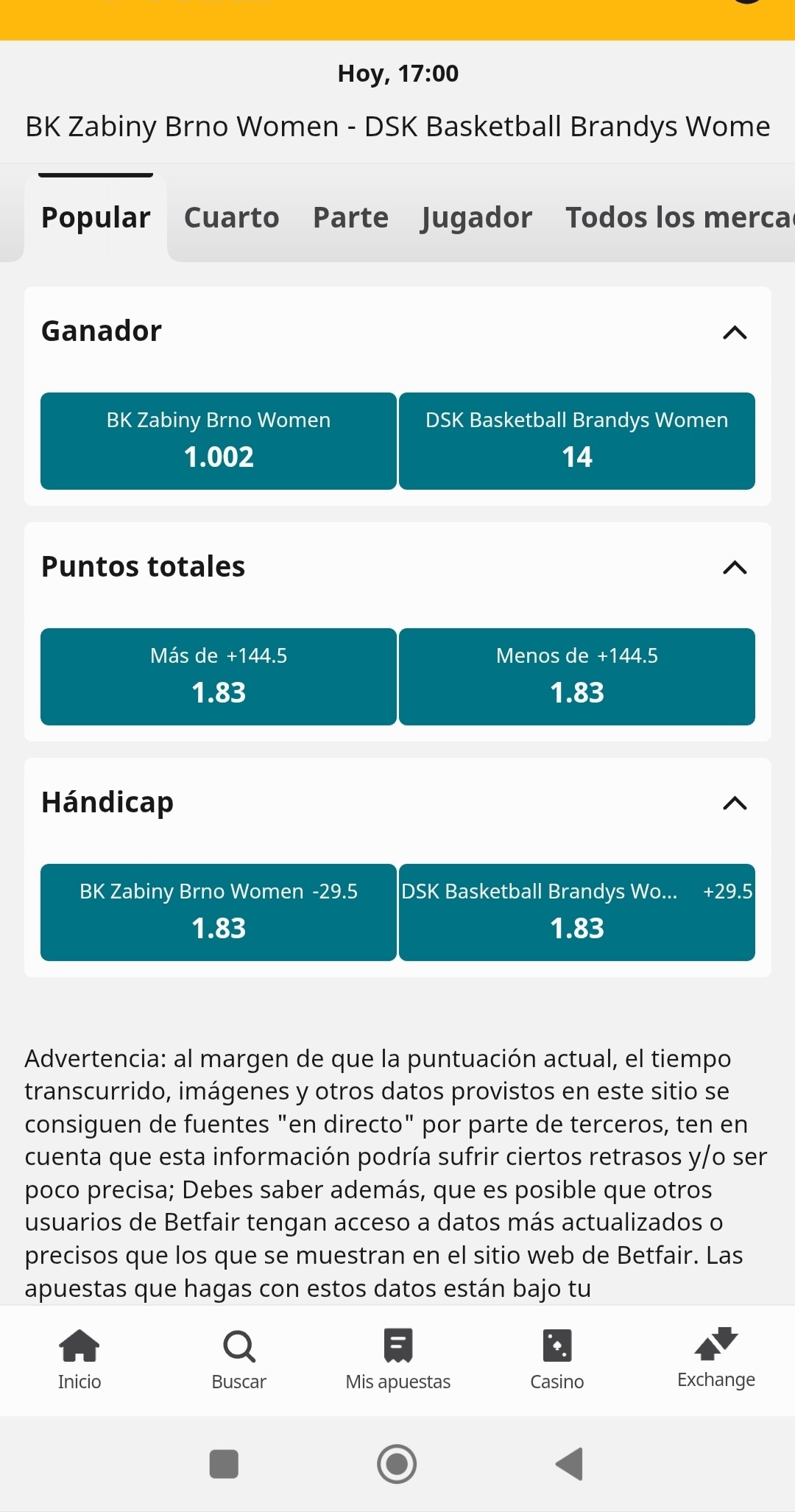Open the Exchange tab
This screenshot has height=1512, width=795.
715,1359
